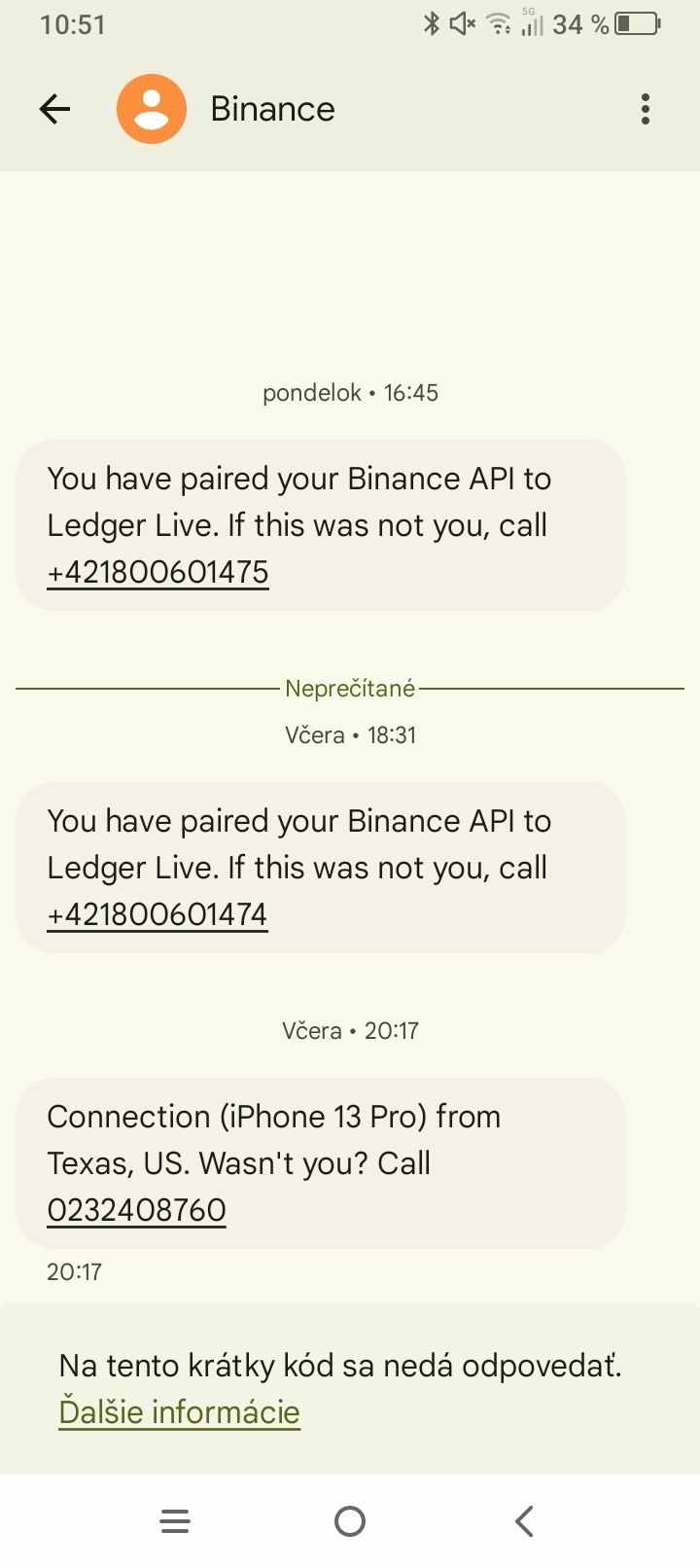
Task: Open recent apps from navigation bar
Action: (x=175, y=1521)
